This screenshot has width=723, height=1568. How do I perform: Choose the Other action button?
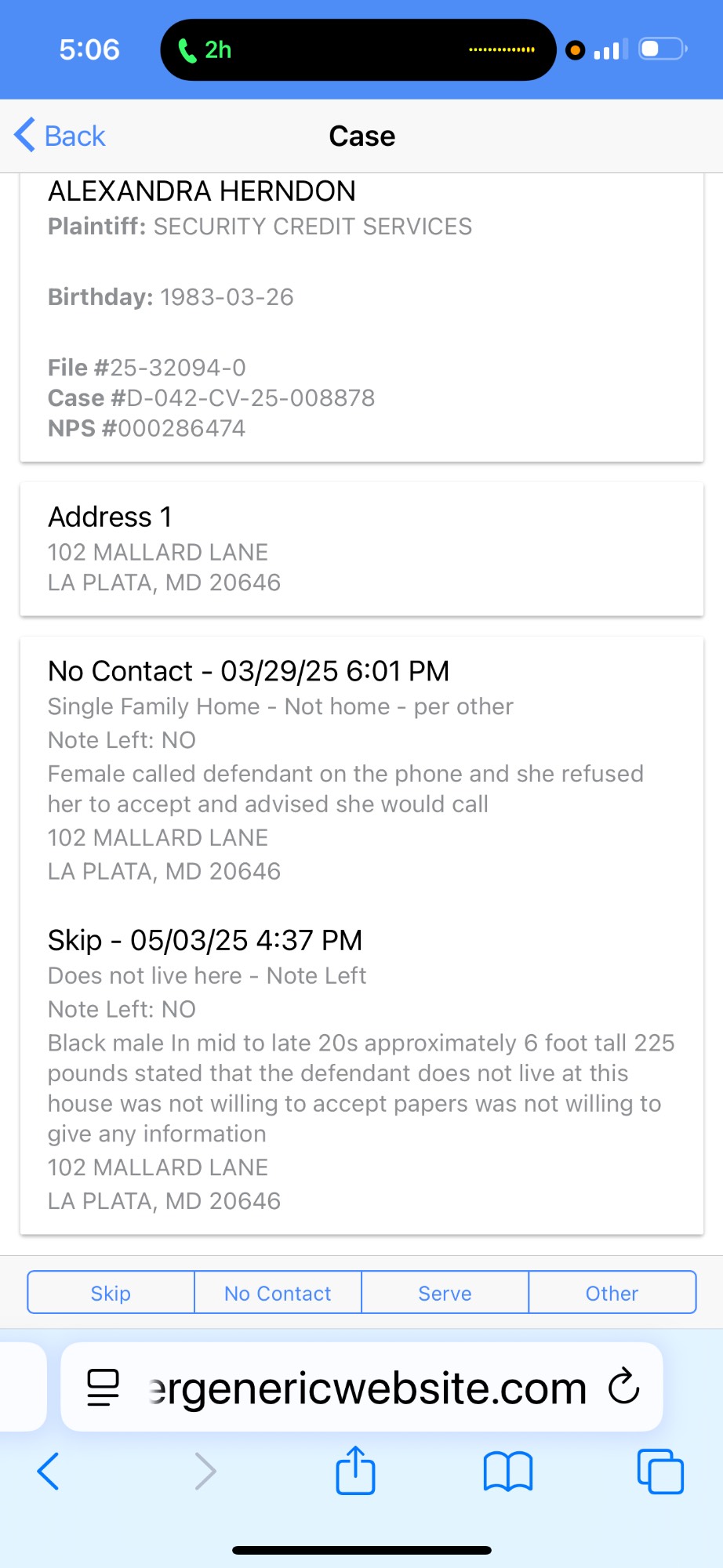point(612,1293)
